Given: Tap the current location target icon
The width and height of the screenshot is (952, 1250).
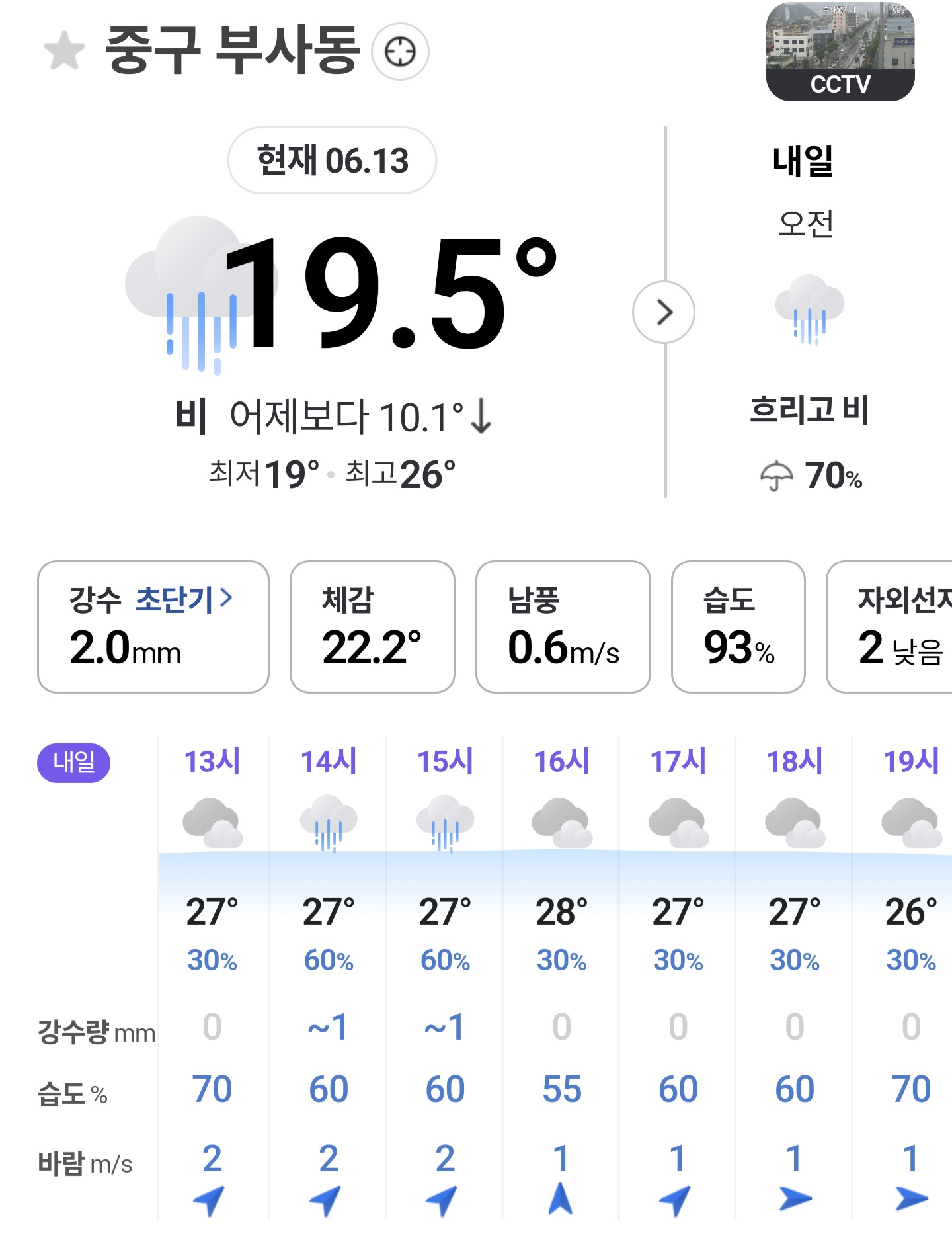Looking at the screenshot, I should click(x=400, y=52).
